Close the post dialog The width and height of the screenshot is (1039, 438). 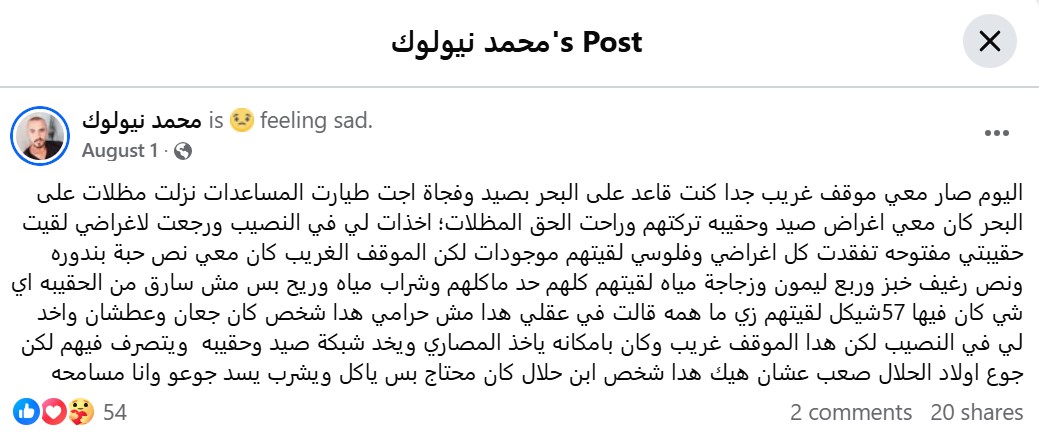coord(990,42)
